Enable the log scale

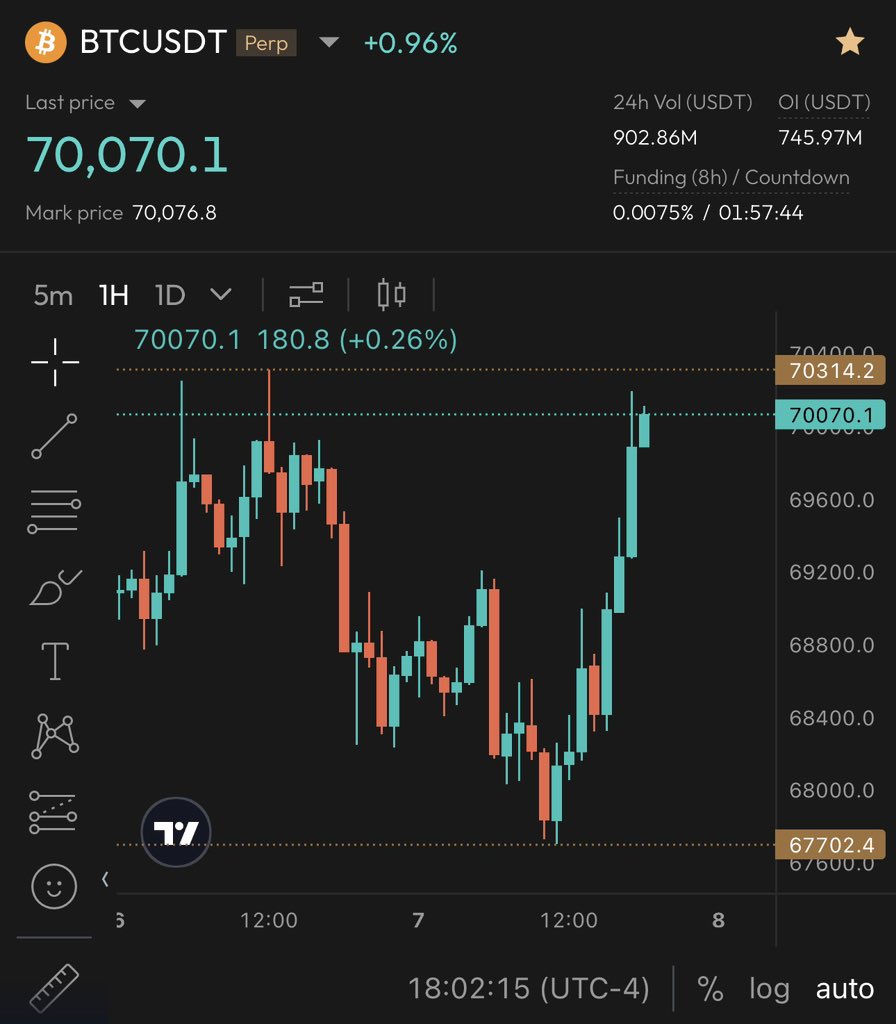pos(769,989)
